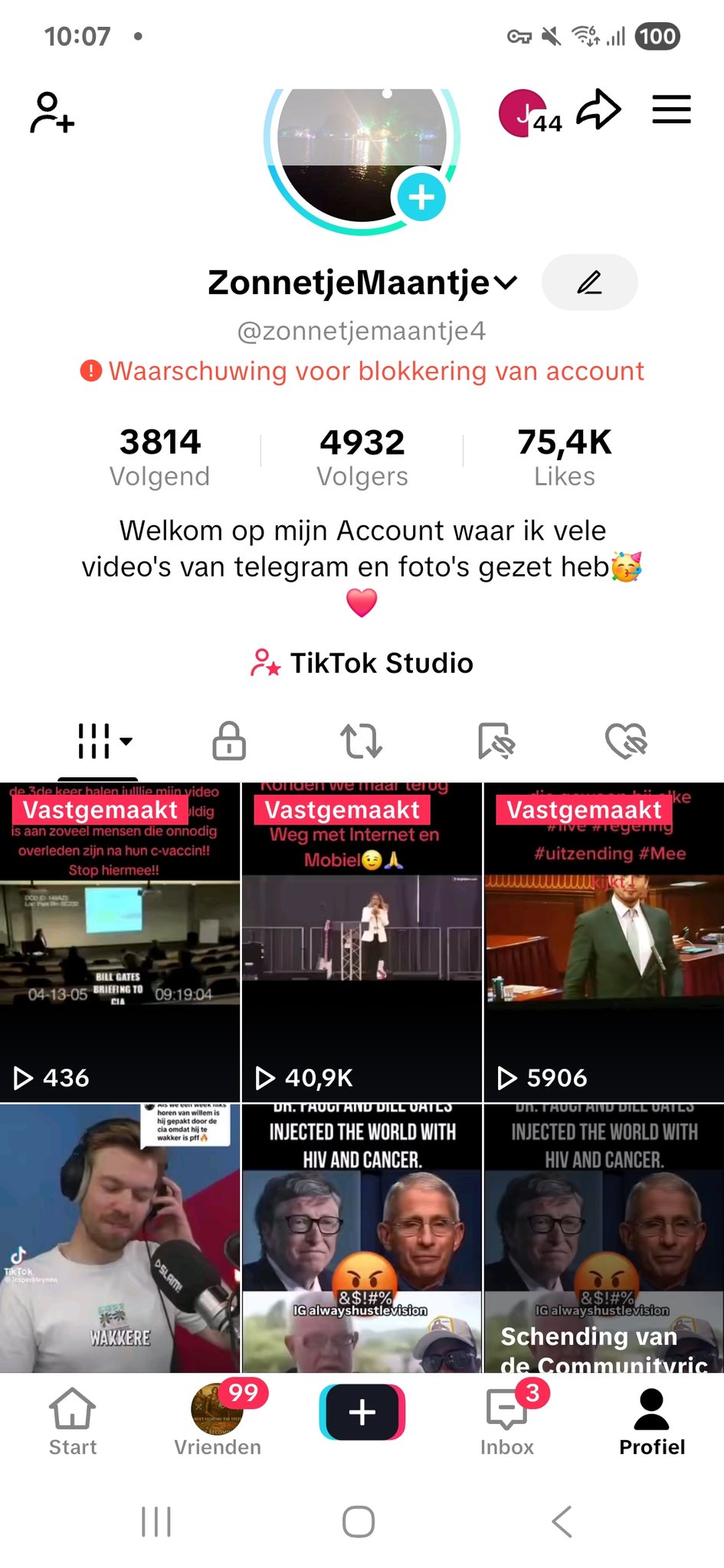724x1568 pixels.
Task: Open pinned video with 40,9K views
Action: [362, 942]
